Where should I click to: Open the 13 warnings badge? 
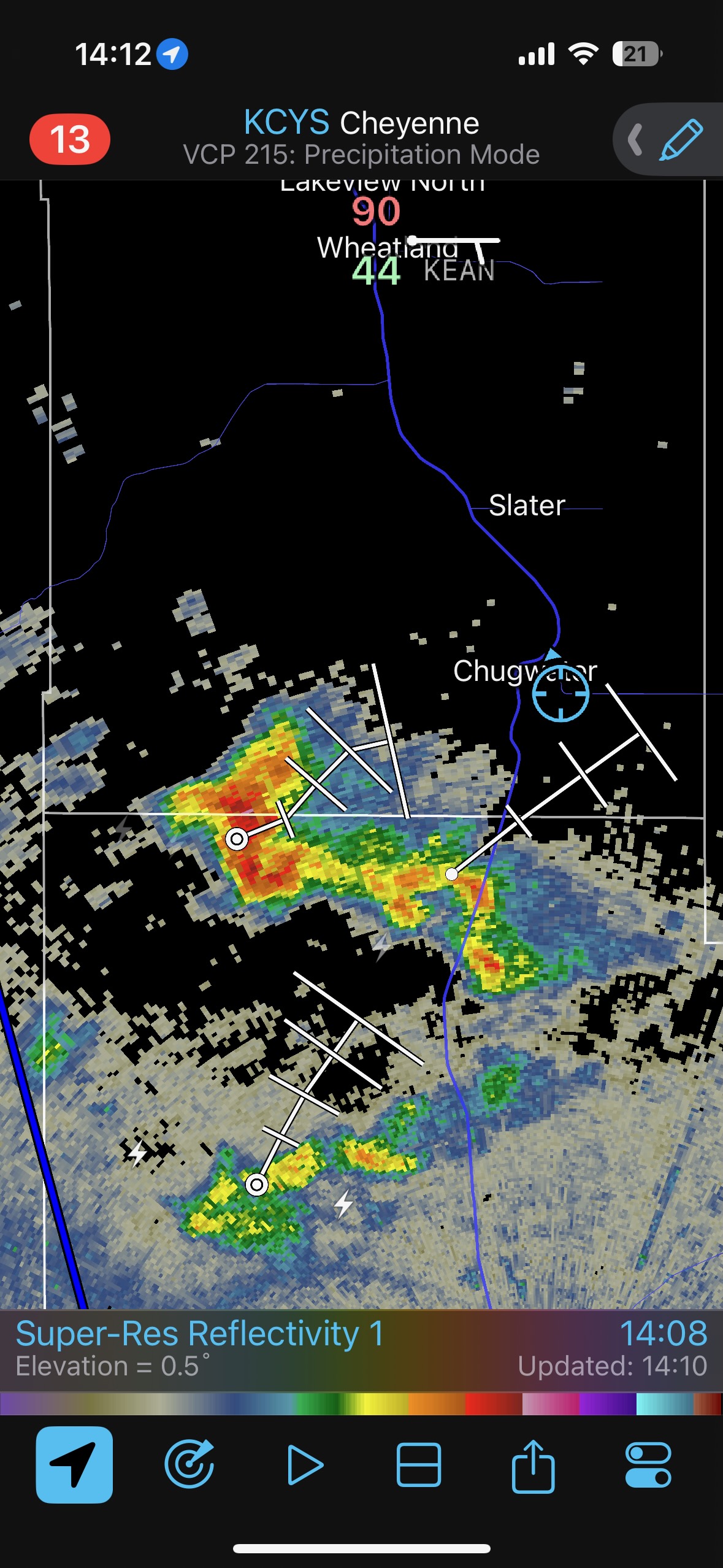click(70, 139)
